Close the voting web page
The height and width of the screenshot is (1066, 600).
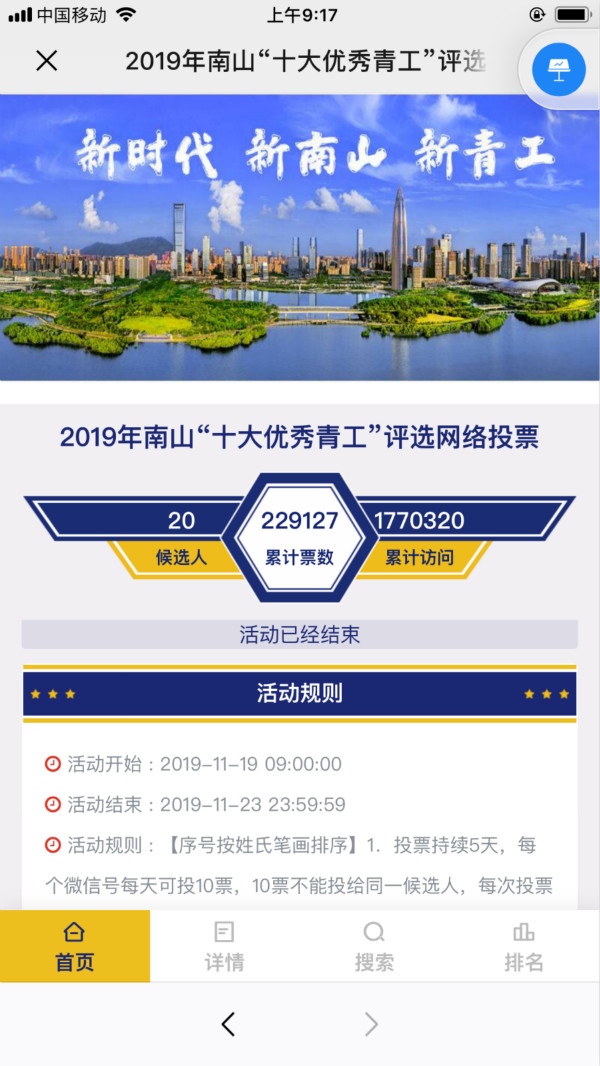pos(46,61)
